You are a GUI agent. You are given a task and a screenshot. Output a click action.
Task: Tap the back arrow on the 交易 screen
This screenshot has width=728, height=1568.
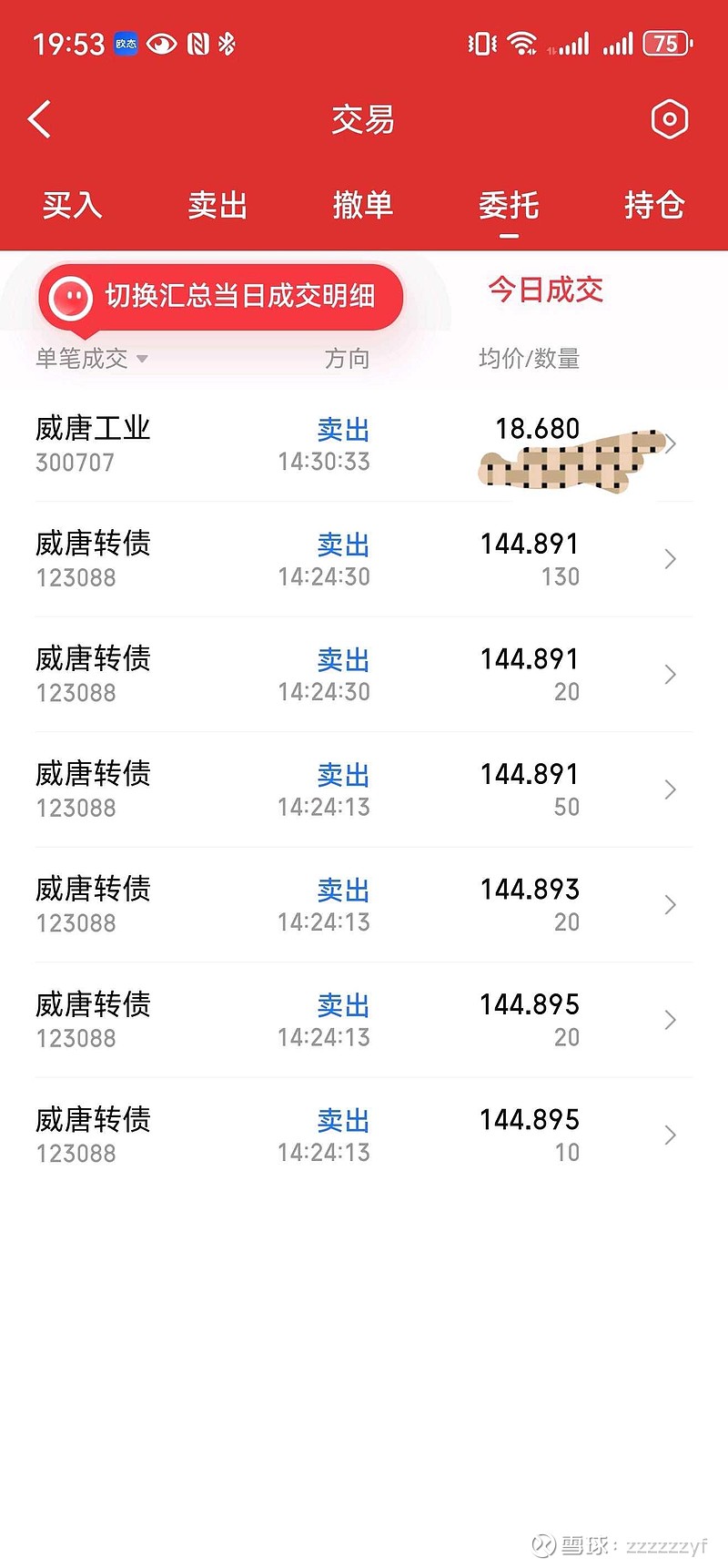(x=39, y=119)
